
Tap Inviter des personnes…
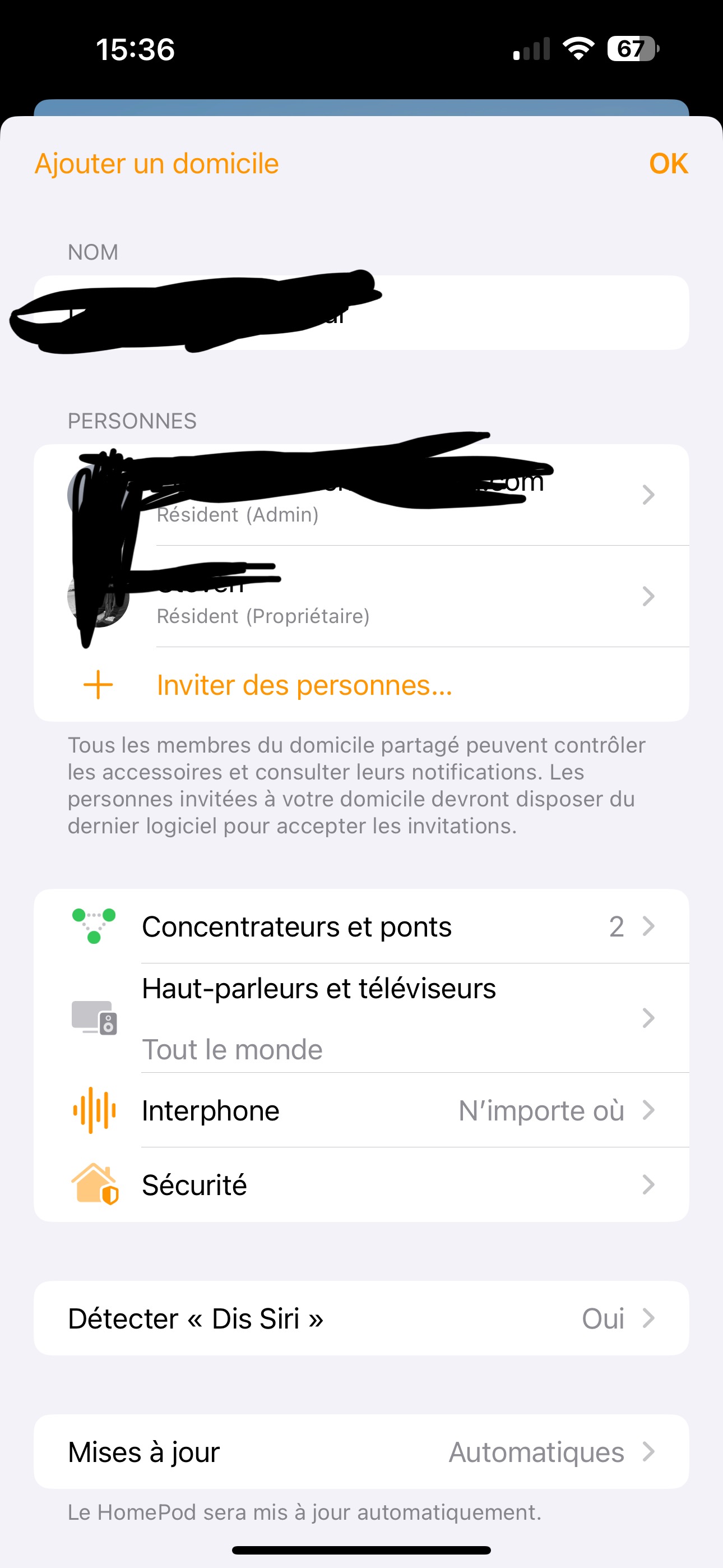pyautogui.click(x=304, y=685)
